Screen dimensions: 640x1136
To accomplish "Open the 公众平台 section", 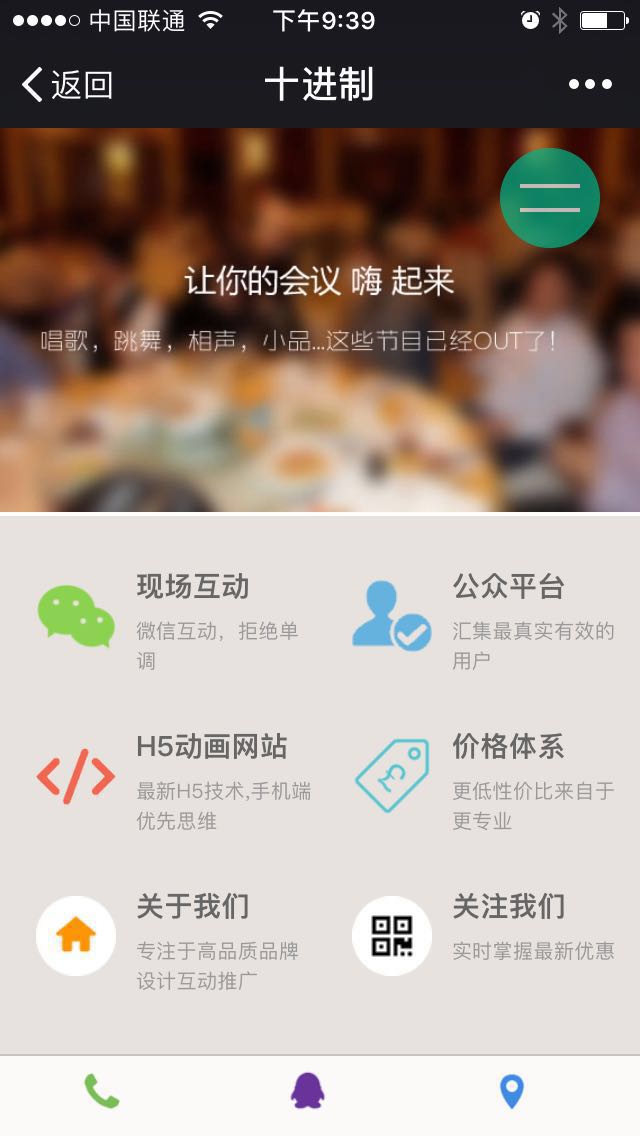I will [x=490, y=619].
